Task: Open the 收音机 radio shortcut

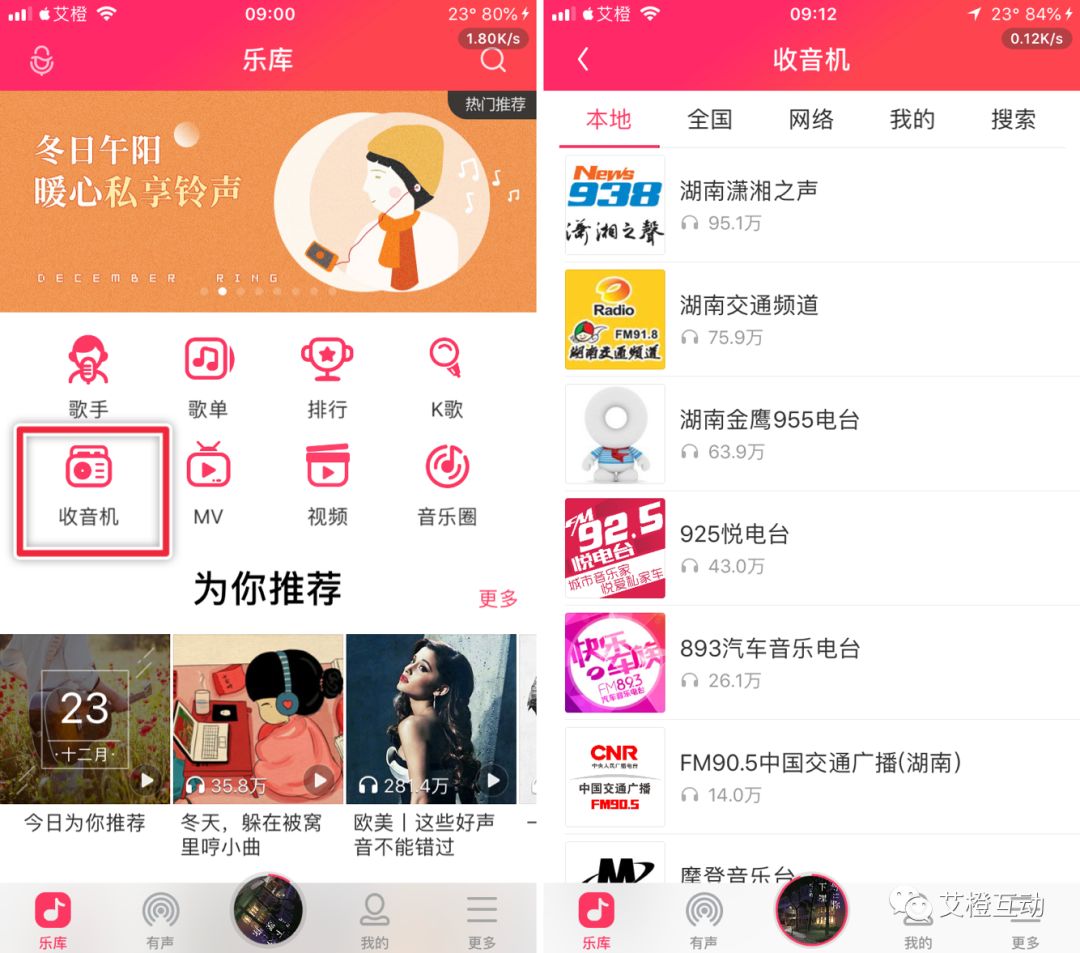Action: pos(89,487)
